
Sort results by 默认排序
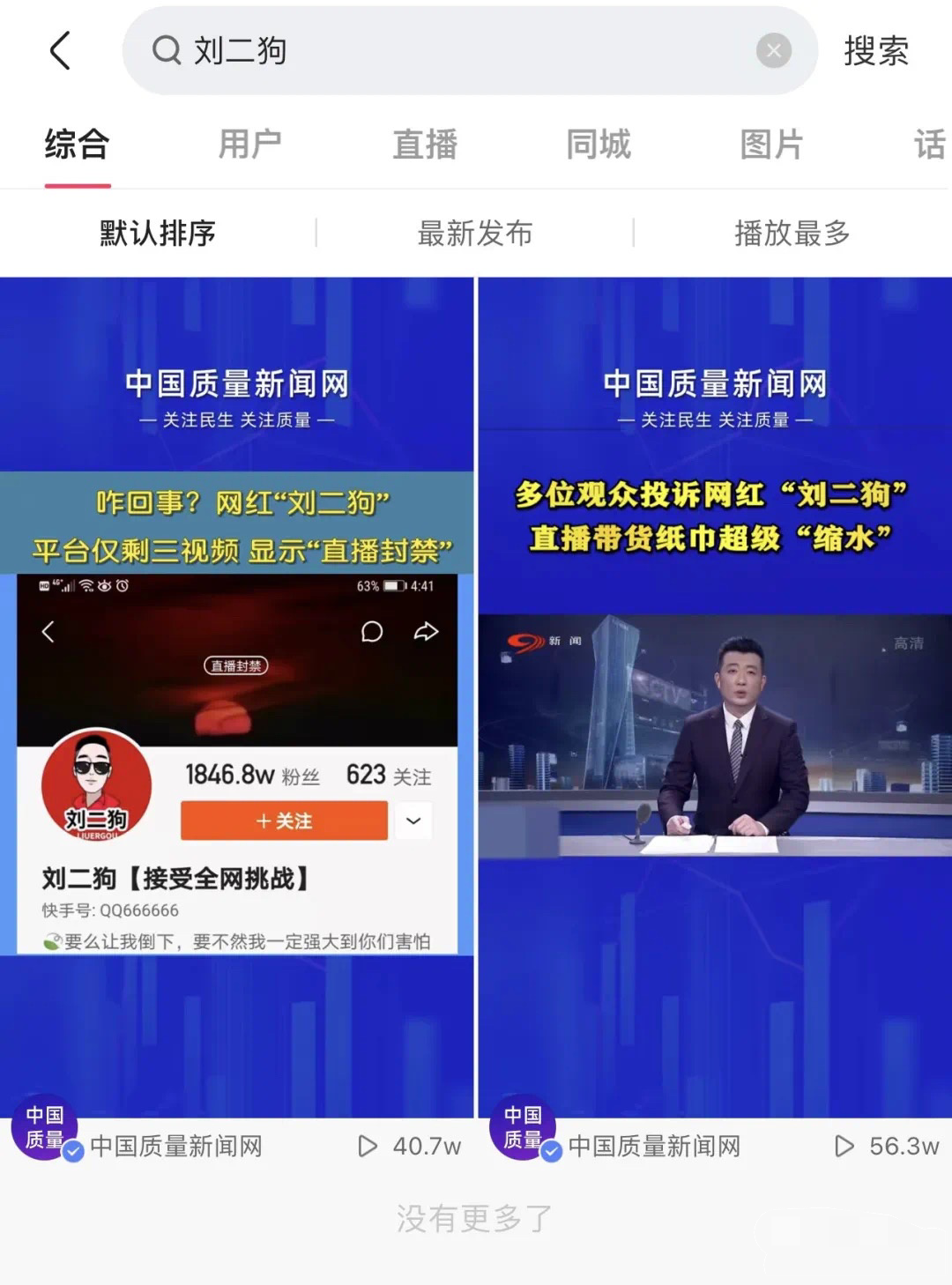(x=158, y=234)
